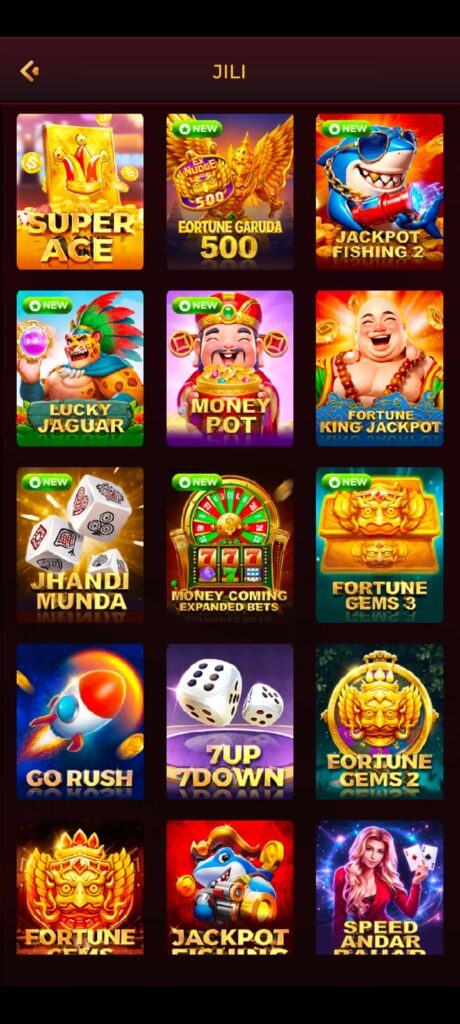Open the Super Ace game
The height and width of the screenshot is (1024, 460).
tap(80, 191)
